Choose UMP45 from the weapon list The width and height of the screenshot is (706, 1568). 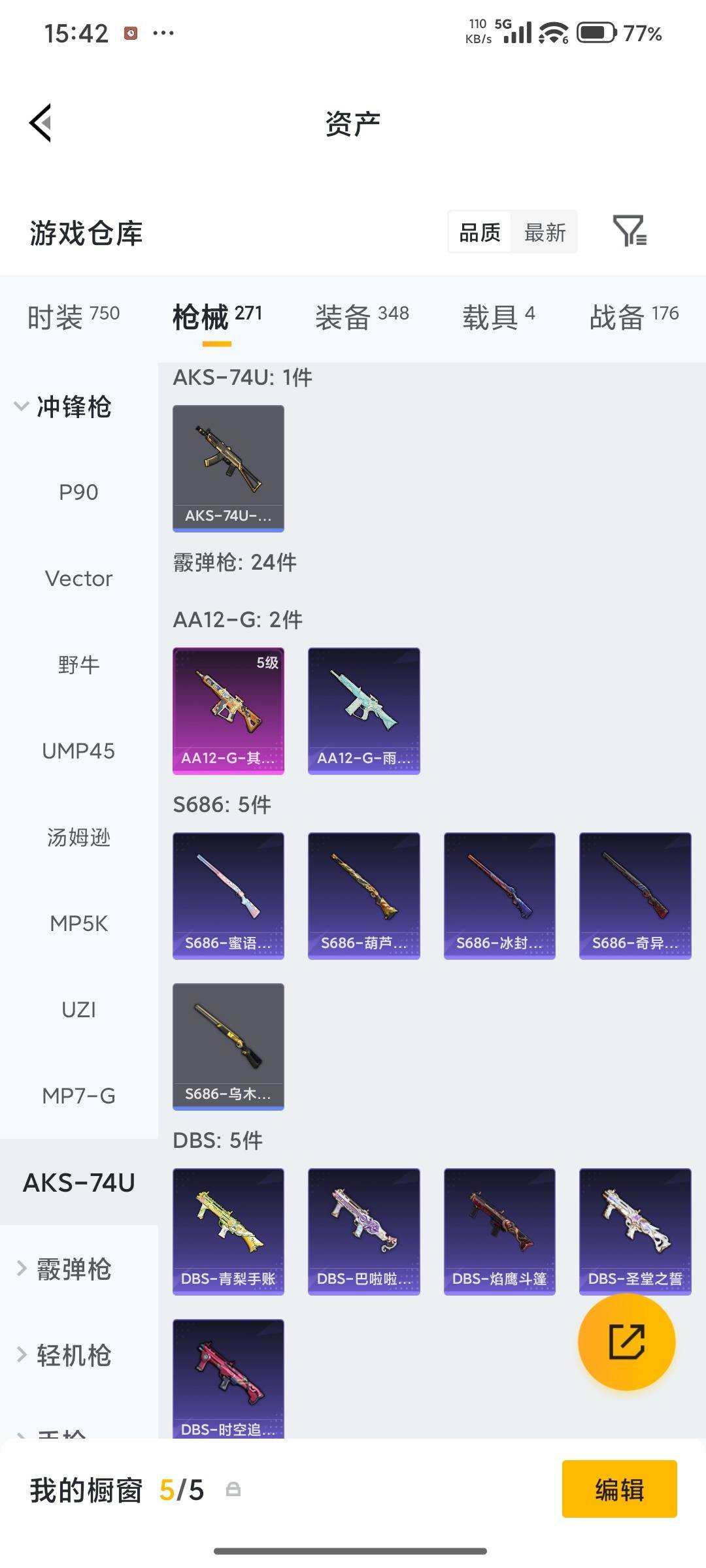(78, 751)
